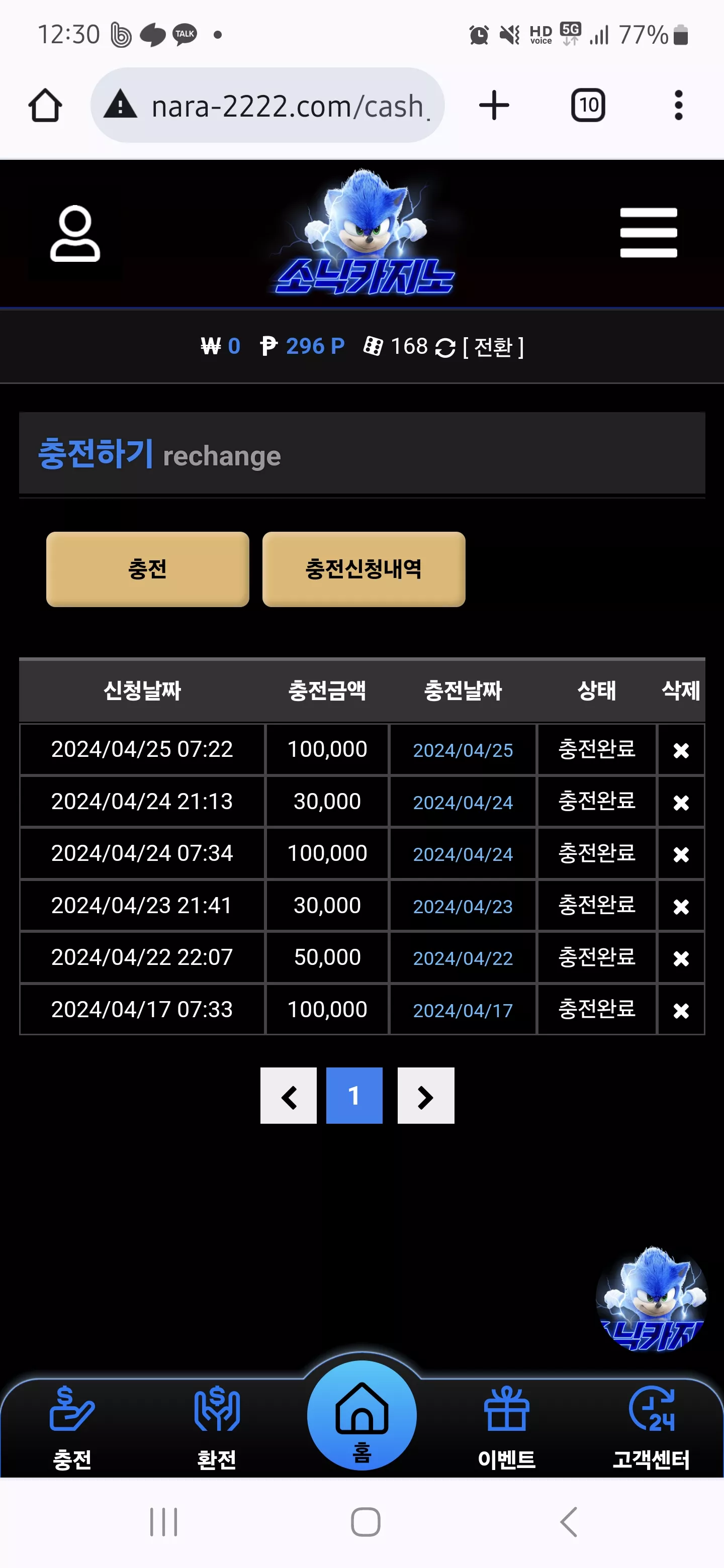Select page 1 in pagination

[354, 1096]
